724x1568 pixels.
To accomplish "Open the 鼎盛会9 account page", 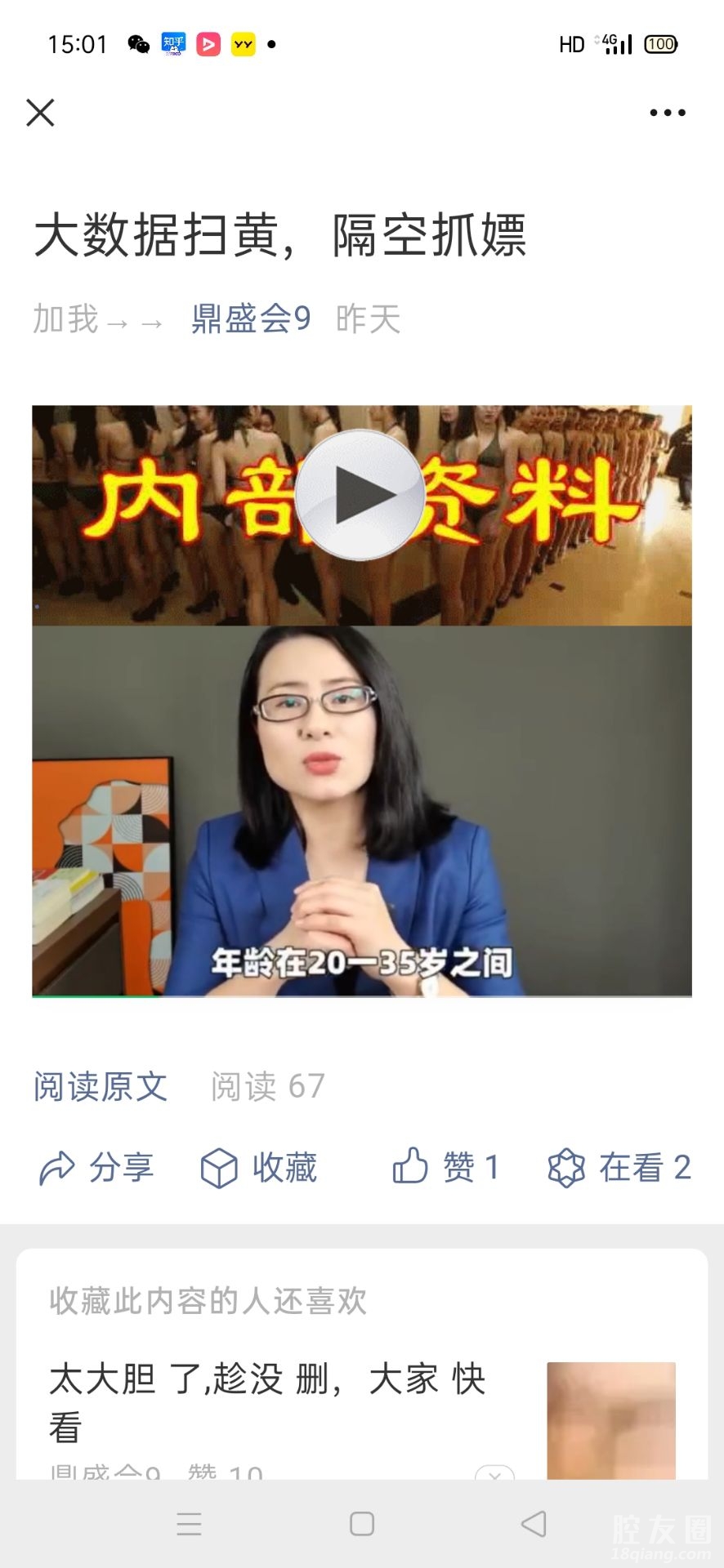I will [x=251, y=318].
